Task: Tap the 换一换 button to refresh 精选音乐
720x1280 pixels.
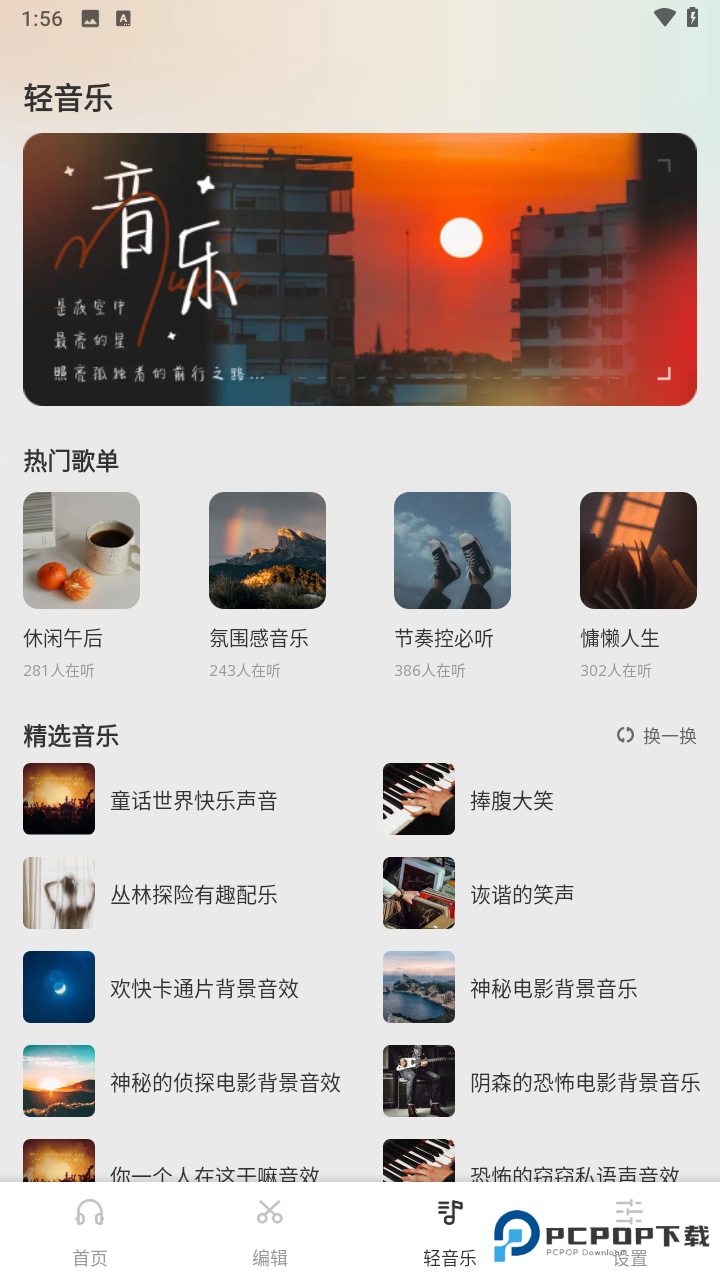Action: point(656,736)
